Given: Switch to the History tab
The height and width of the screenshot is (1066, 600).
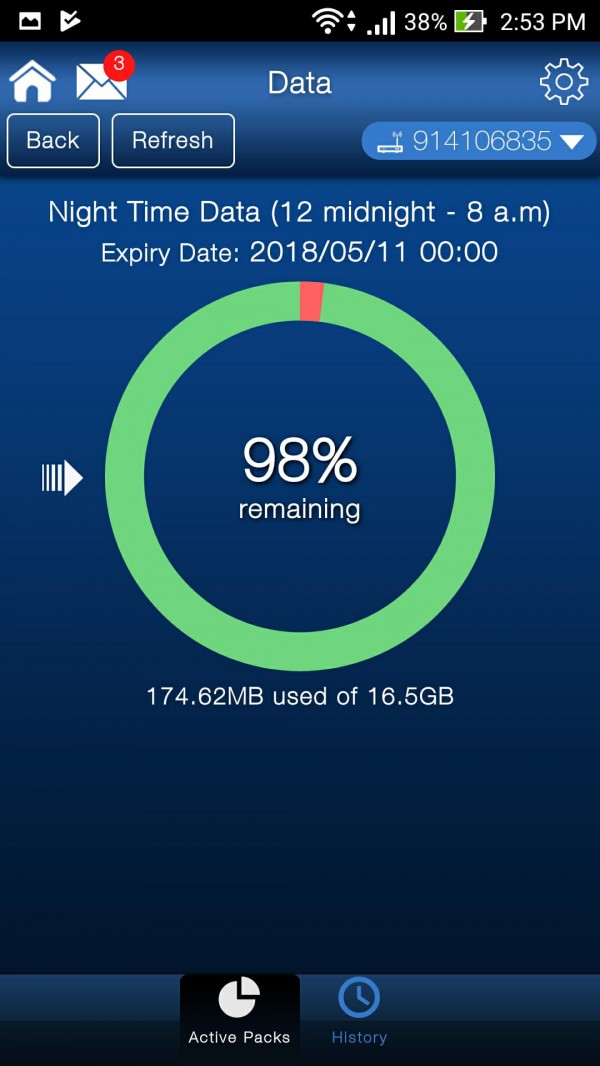Looking at the screenshot, I should click(x=359, y=1012).
